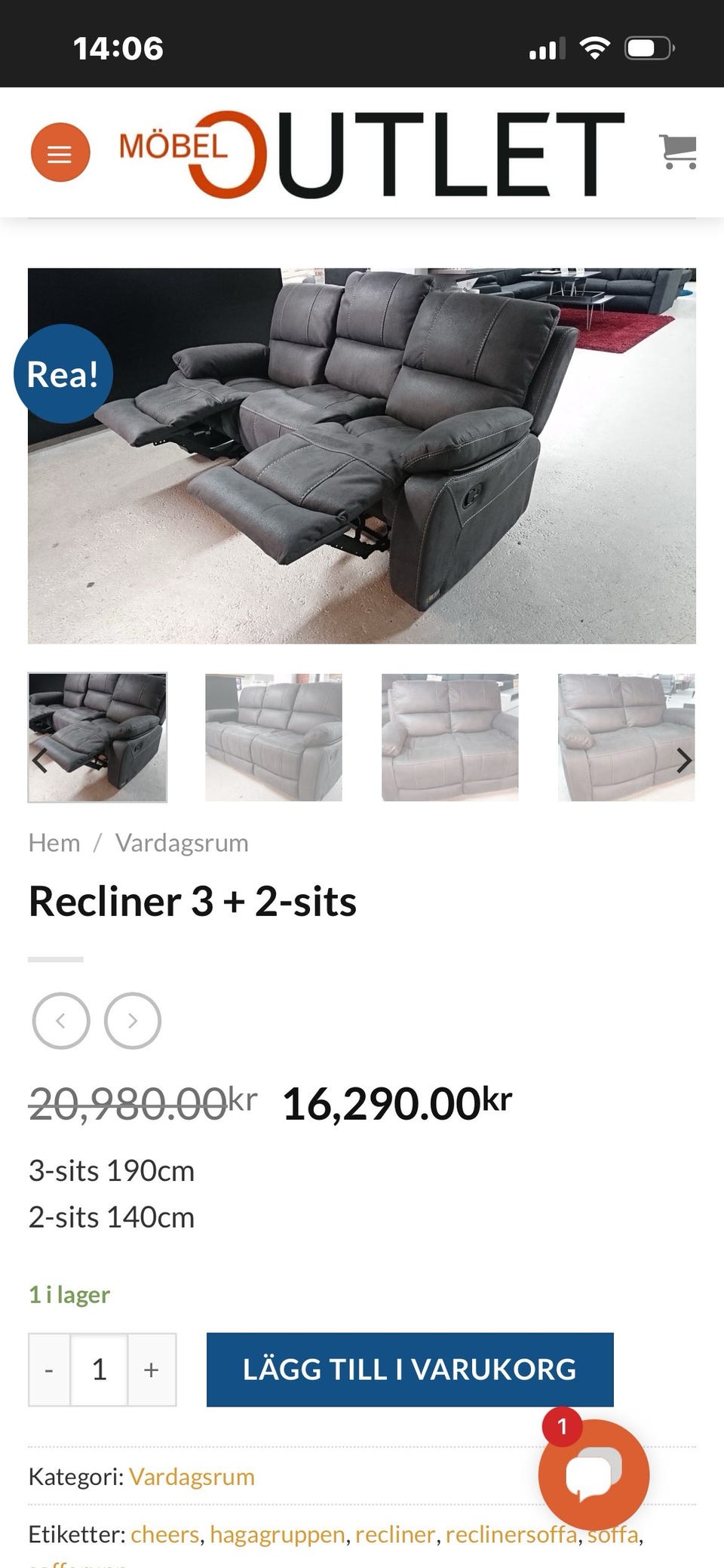Open Vardagsrum from the Kategori row

192,1477
